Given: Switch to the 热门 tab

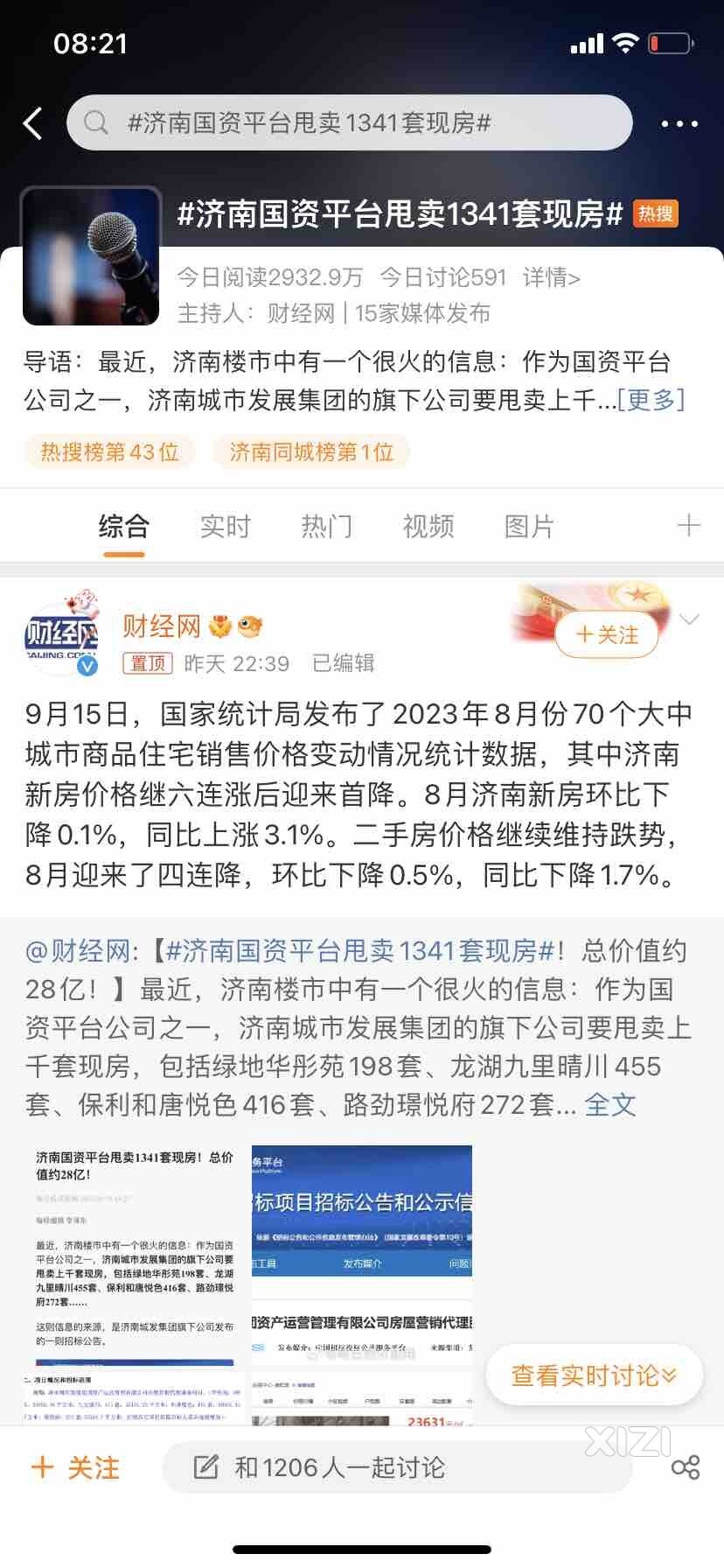Looking at the screenshot, I should (326, 526).
